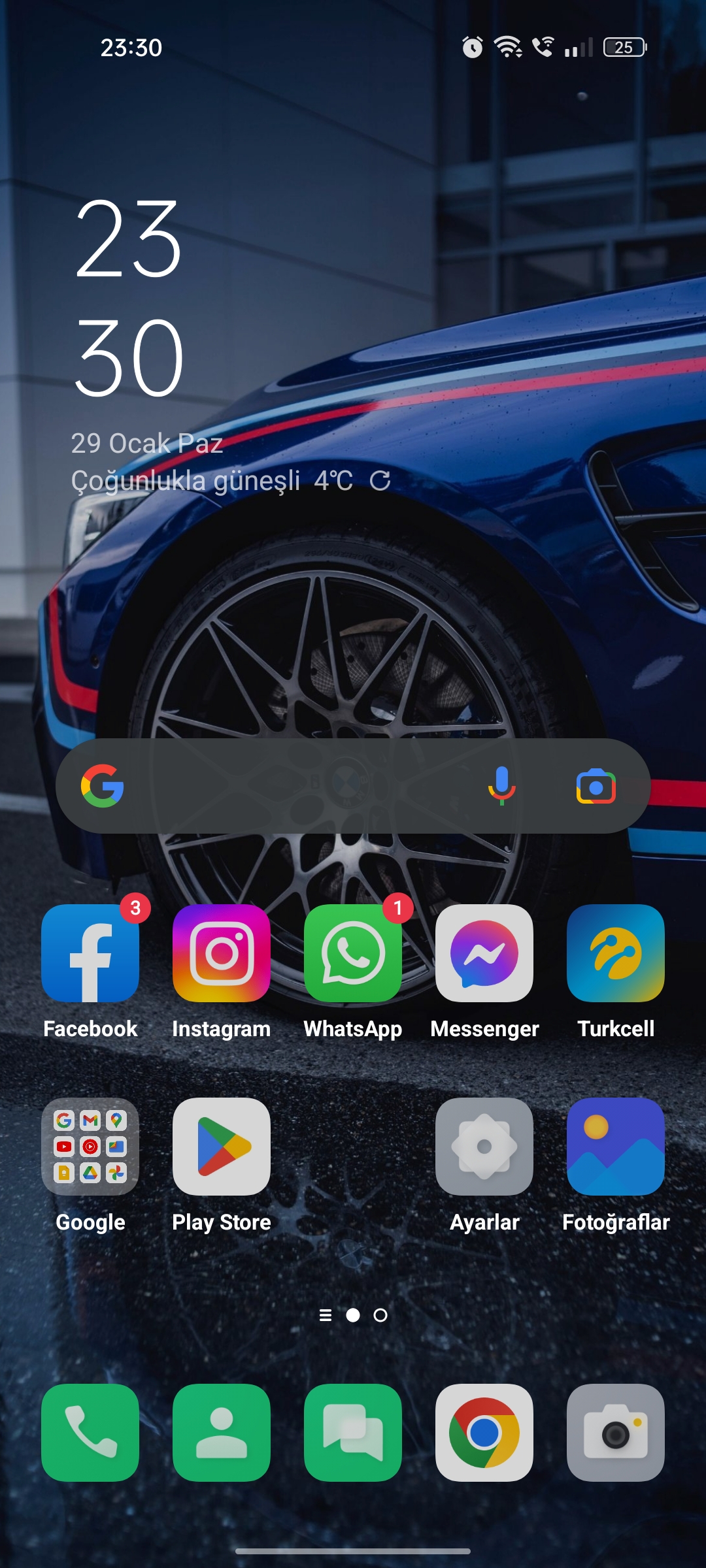Launch Chrome browser
This screenshot has height=1568, width=706.
[484, 1433]
